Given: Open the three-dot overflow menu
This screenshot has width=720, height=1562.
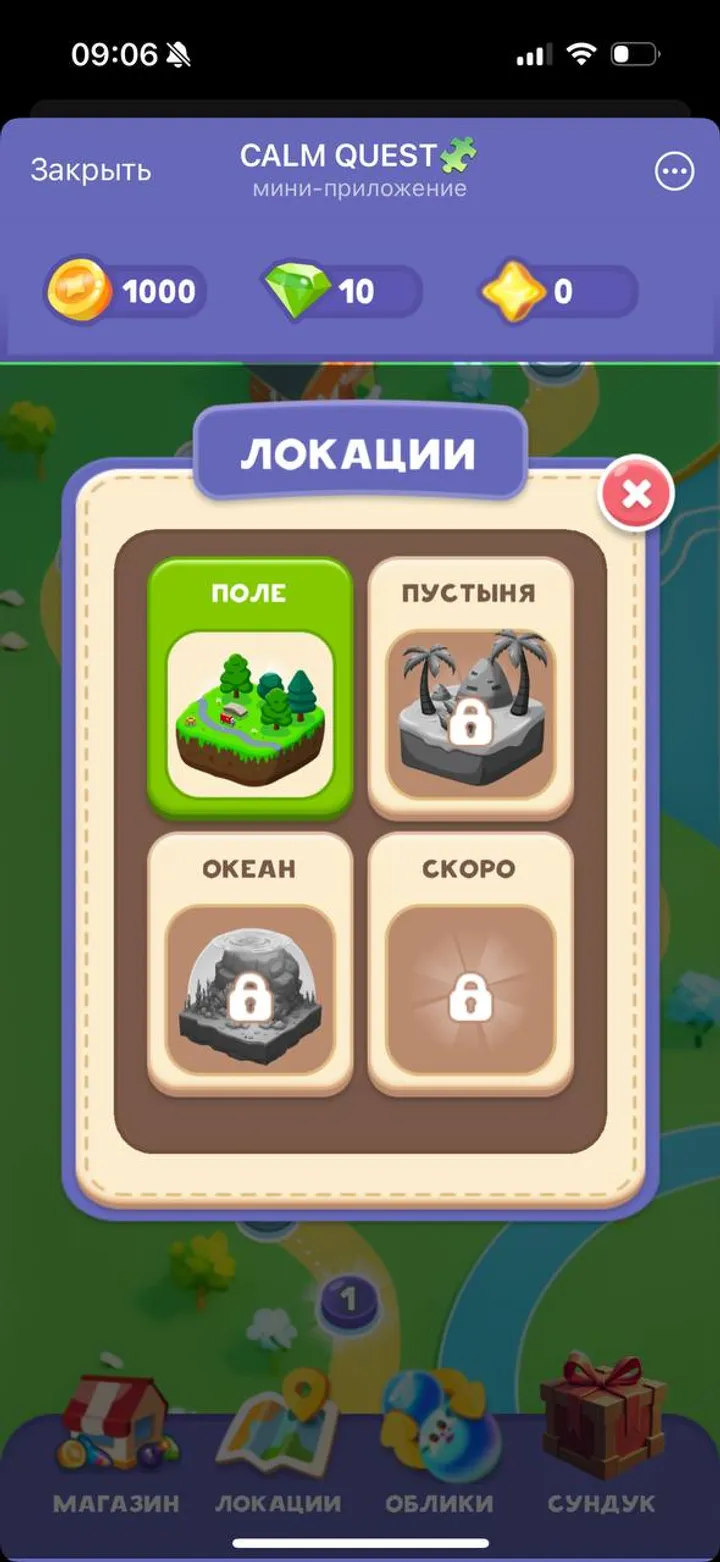Looking at the screenshot, I should tap(674, 172).
